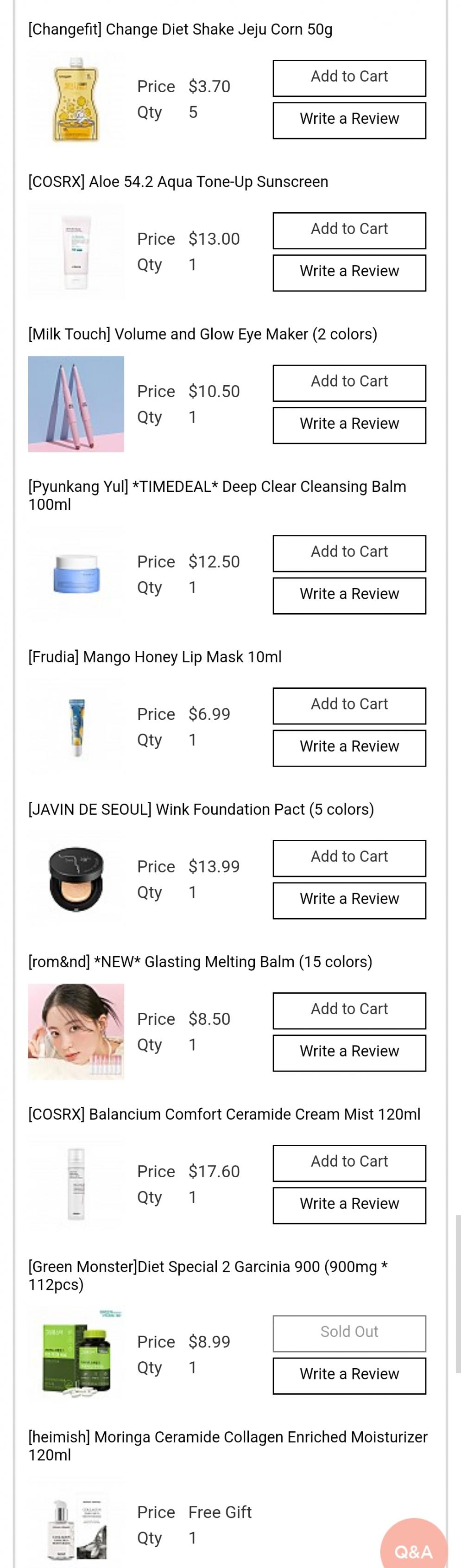Review the Pyunkang Yul Cleansing Balm
This screenshot has height=1568, width=461.
tap(349, 595)
